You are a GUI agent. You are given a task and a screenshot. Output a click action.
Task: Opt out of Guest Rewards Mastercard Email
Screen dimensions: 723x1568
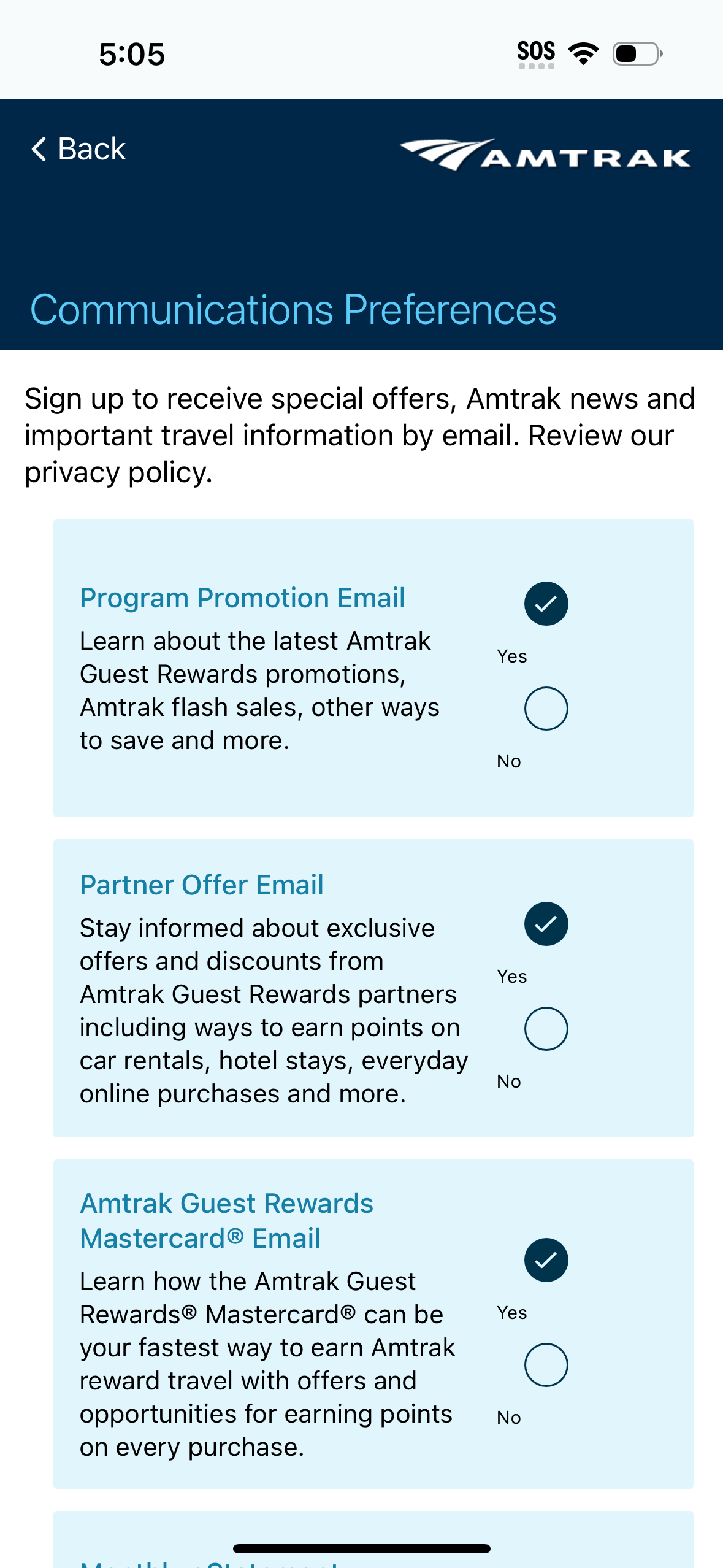click(546, 1365)
